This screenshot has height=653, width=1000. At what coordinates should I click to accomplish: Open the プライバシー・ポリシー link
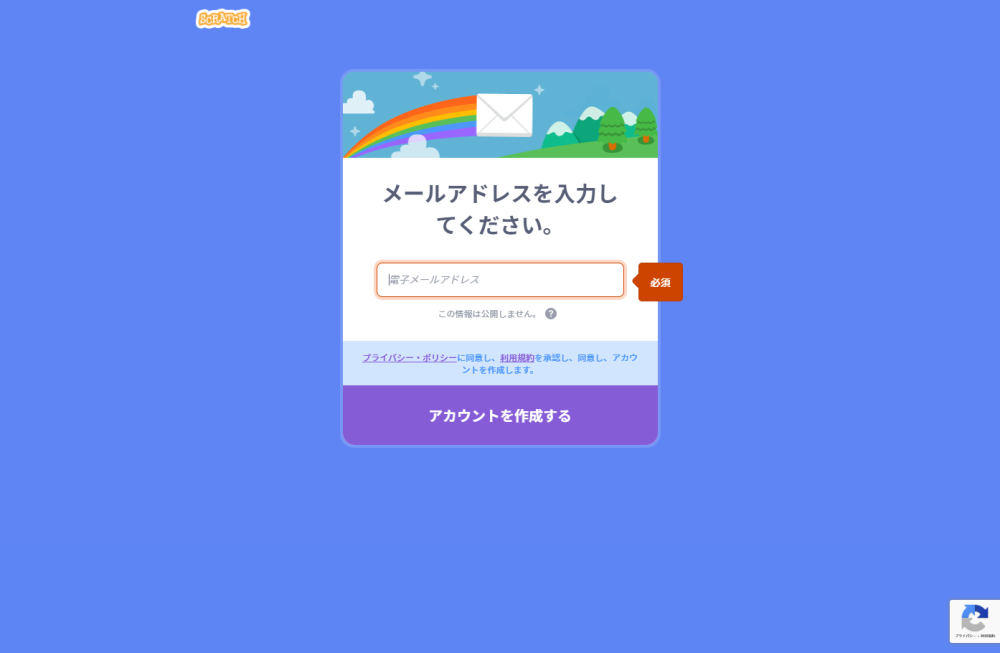409,357
